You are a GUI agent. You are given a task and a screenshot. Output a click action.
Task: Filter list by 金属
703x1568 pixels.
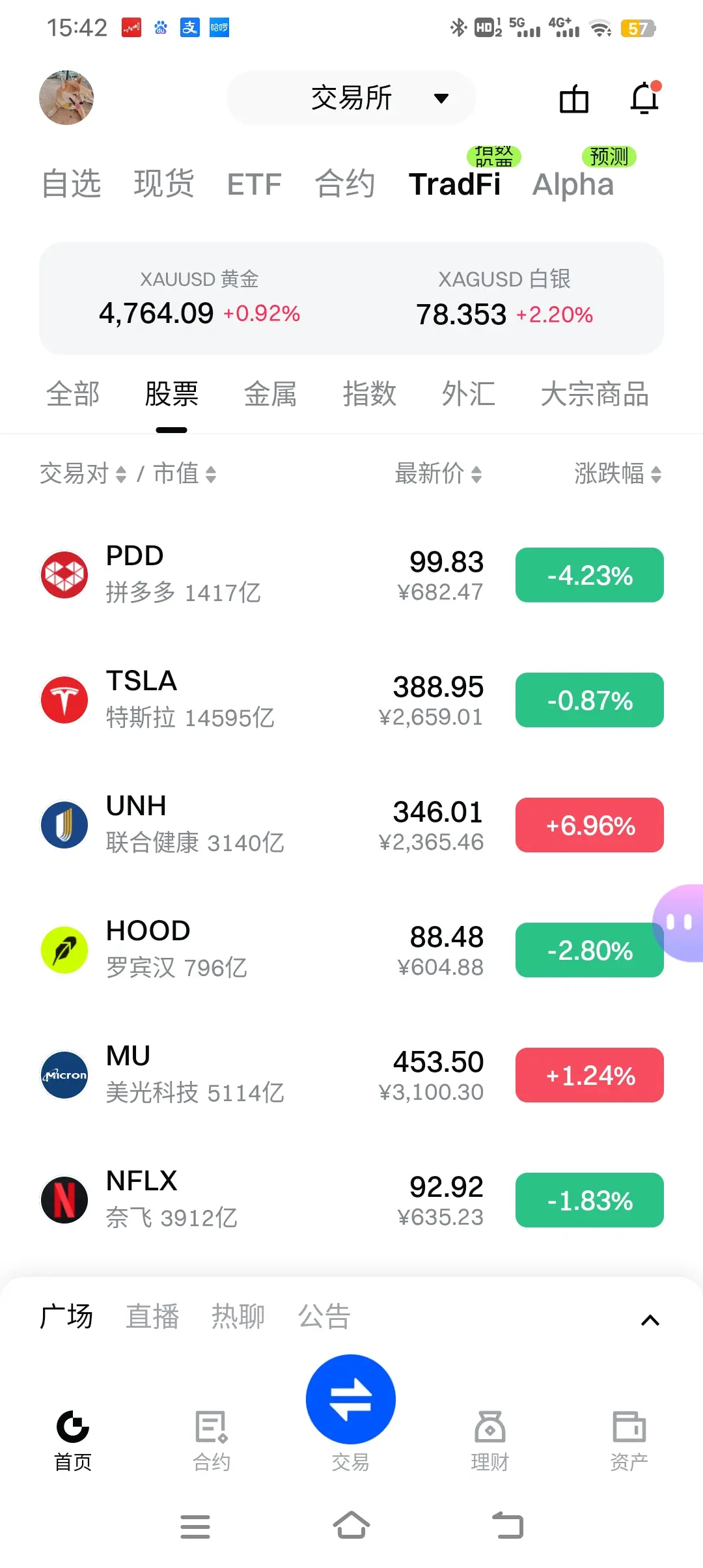pos(270,395)
